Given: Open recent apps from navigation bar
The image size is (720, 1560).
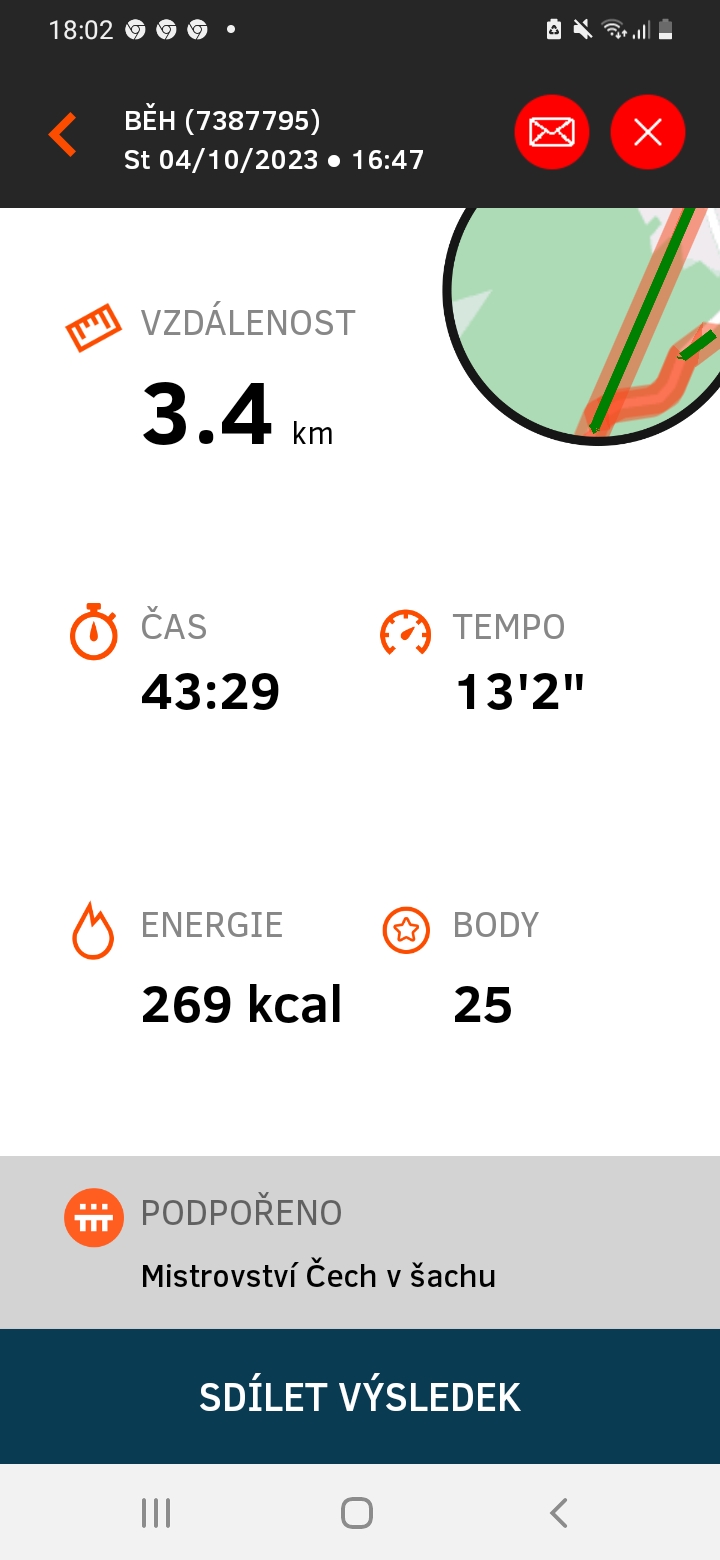Looking at the screenshot, I should click(156, 1513).
